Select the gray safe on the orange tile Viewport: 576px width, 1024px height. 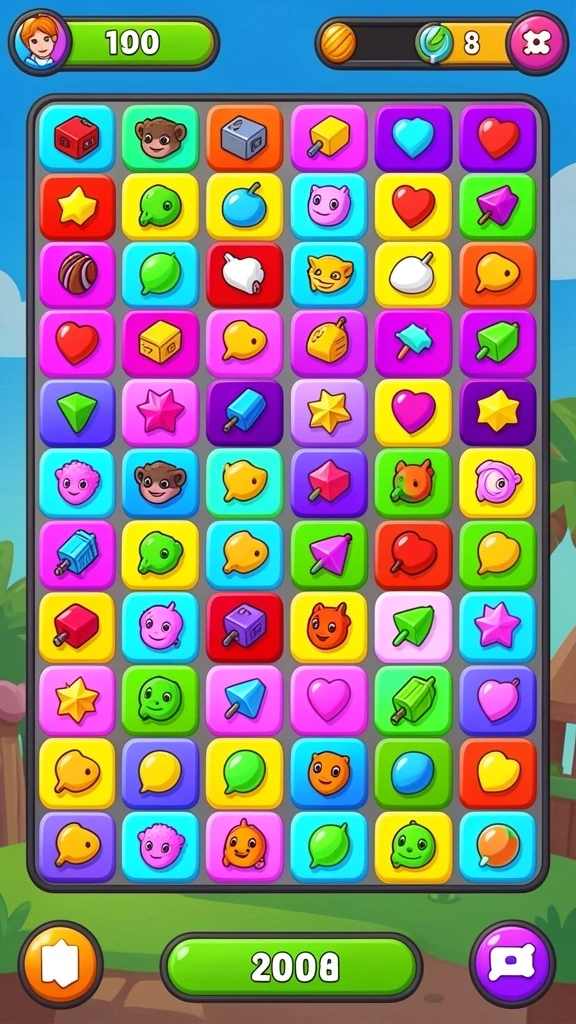(244, 137)
